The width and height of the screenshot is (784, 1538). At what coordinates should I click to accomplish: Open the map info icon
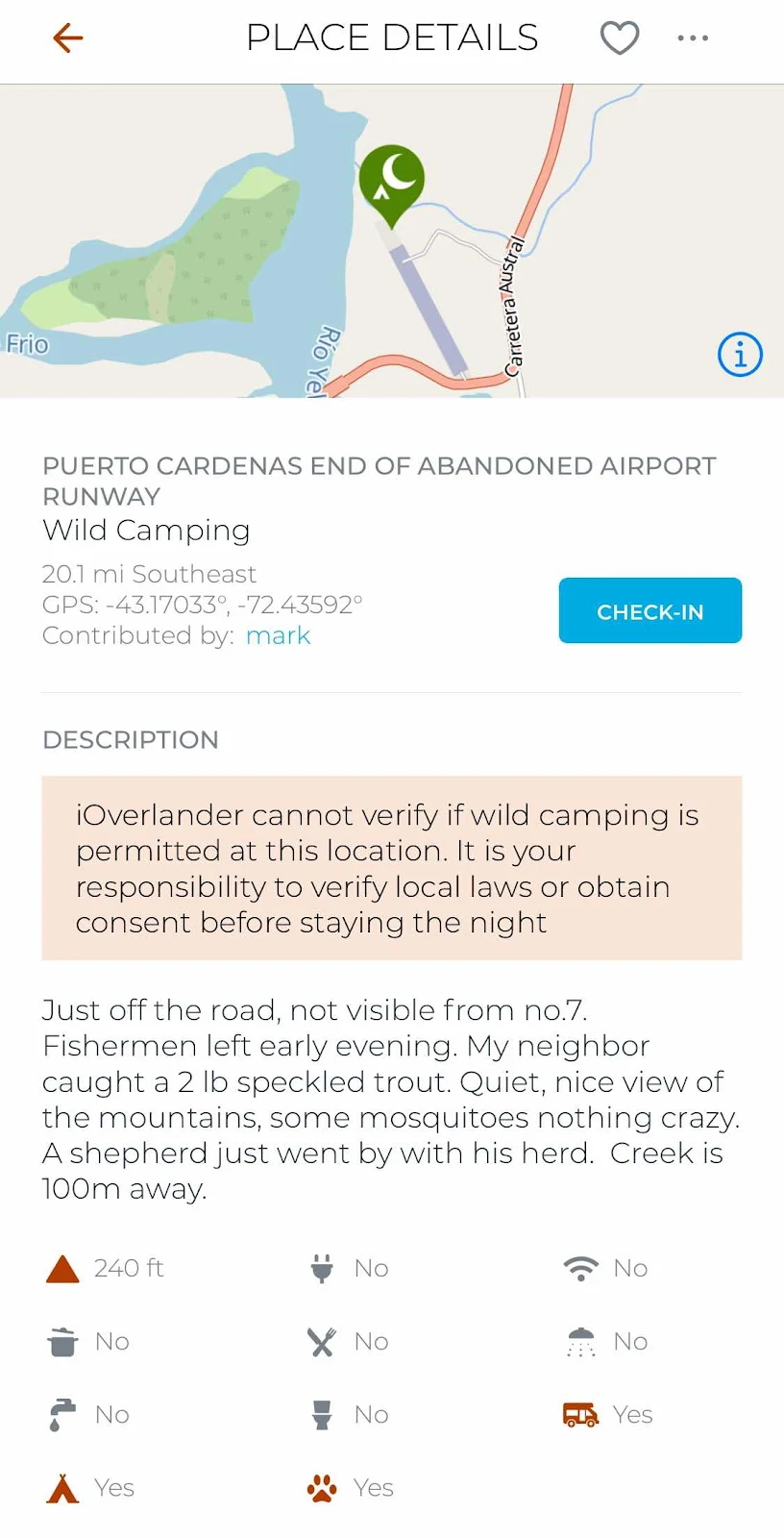coord(740,355)
